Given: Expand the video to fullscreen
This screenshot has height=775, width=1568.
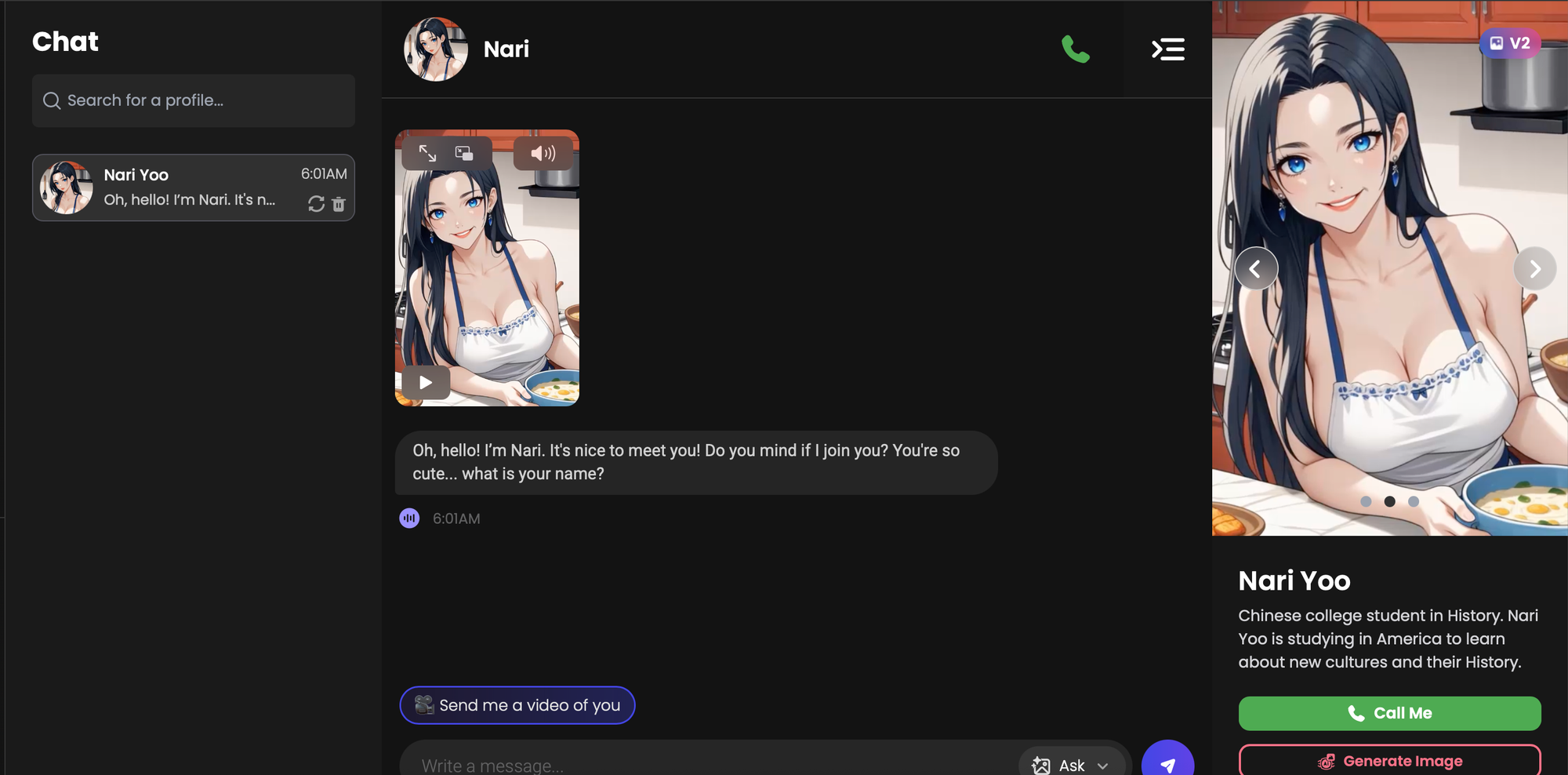Looking at the screenshot, I should [x=427, y=153].
